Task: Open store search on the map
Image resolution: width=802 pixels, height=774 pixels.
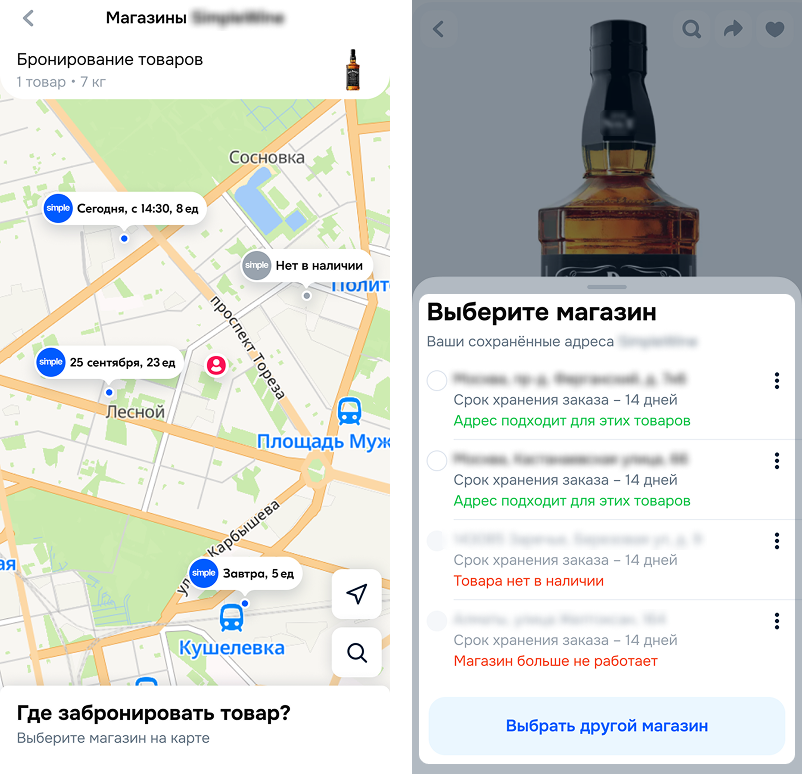Action: coord(357,653)
